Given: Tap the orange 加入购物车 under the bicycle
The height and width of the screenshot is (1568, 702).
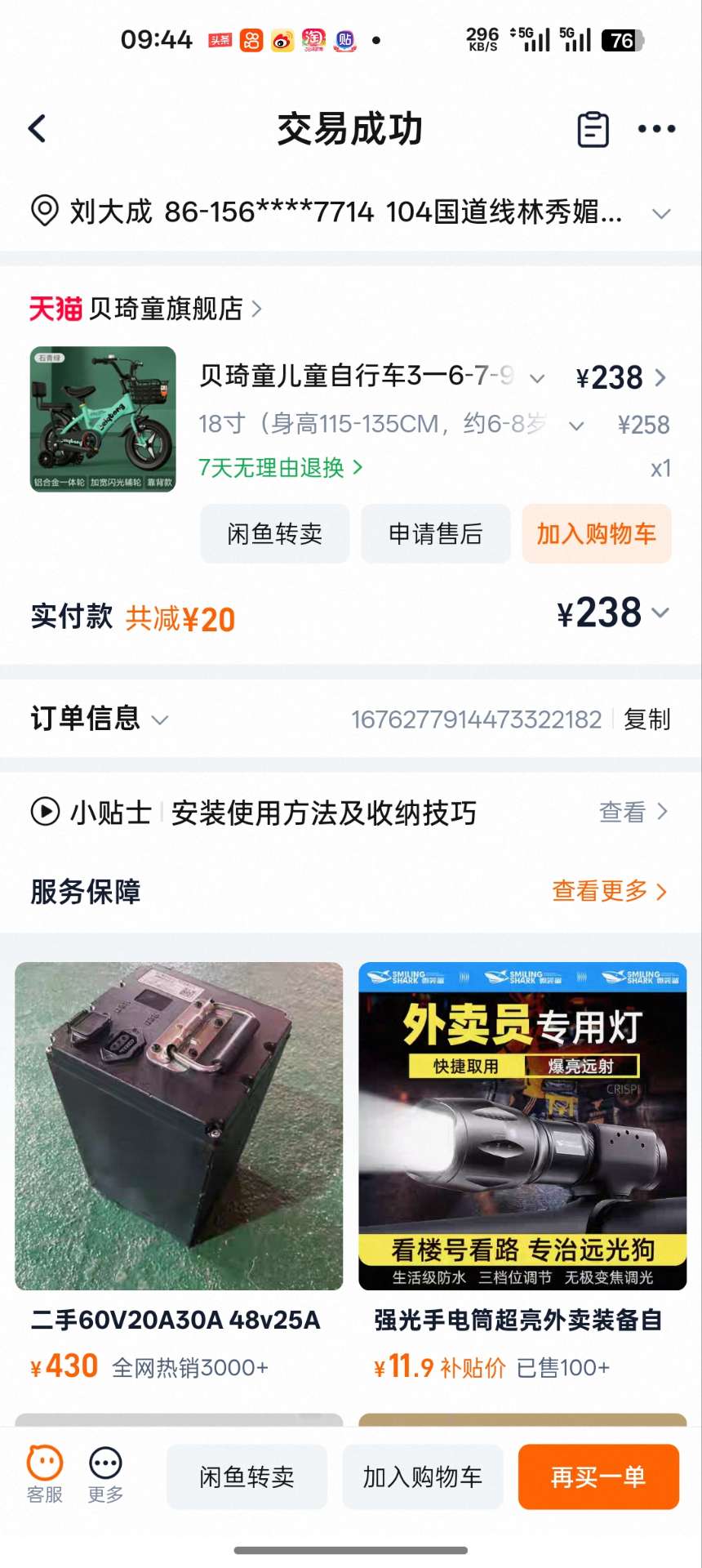Looking at the screenshot, I should 596,534.
